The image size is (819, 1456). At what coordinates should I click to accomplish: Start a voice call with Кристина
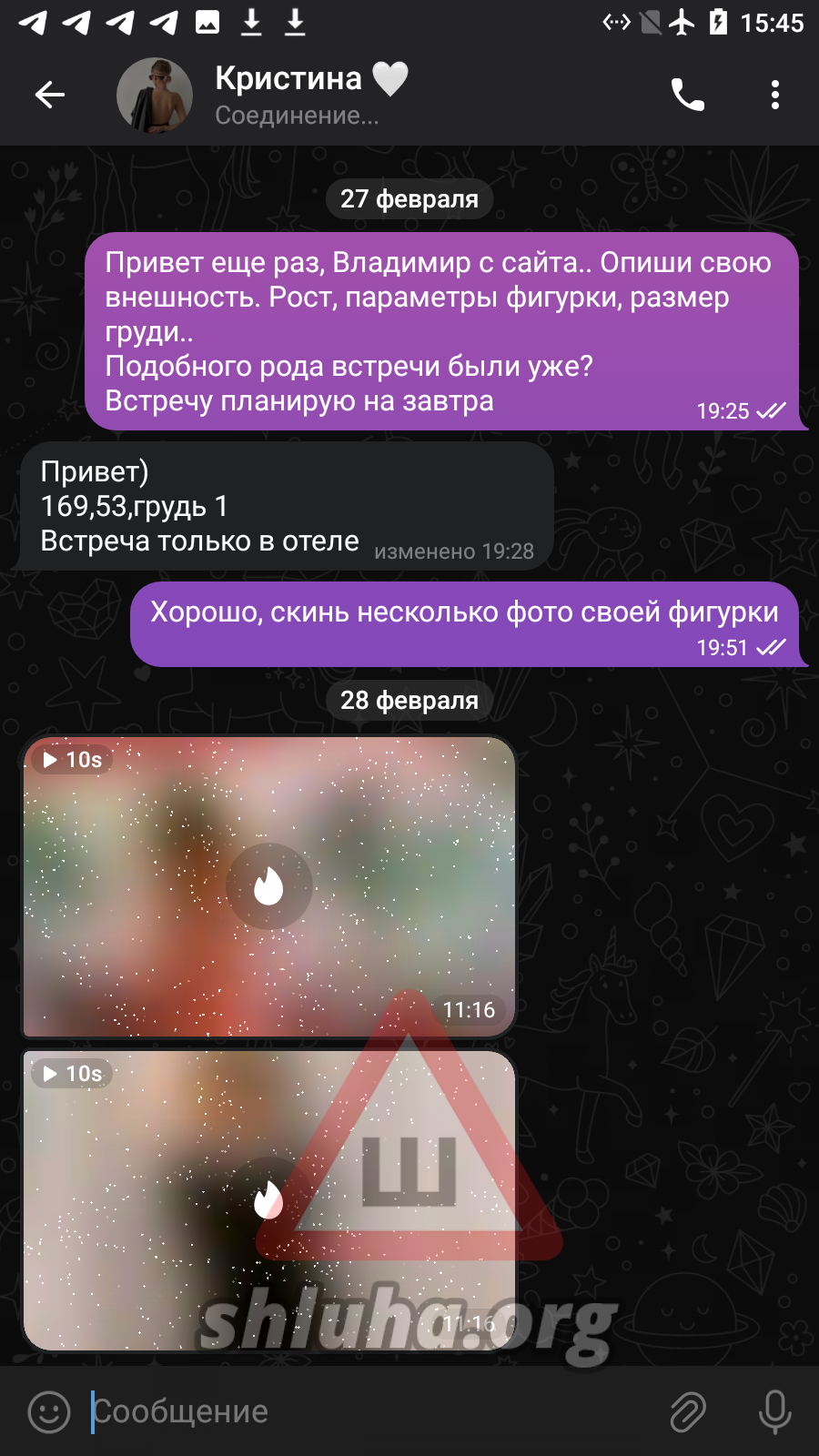pos(687,95)
